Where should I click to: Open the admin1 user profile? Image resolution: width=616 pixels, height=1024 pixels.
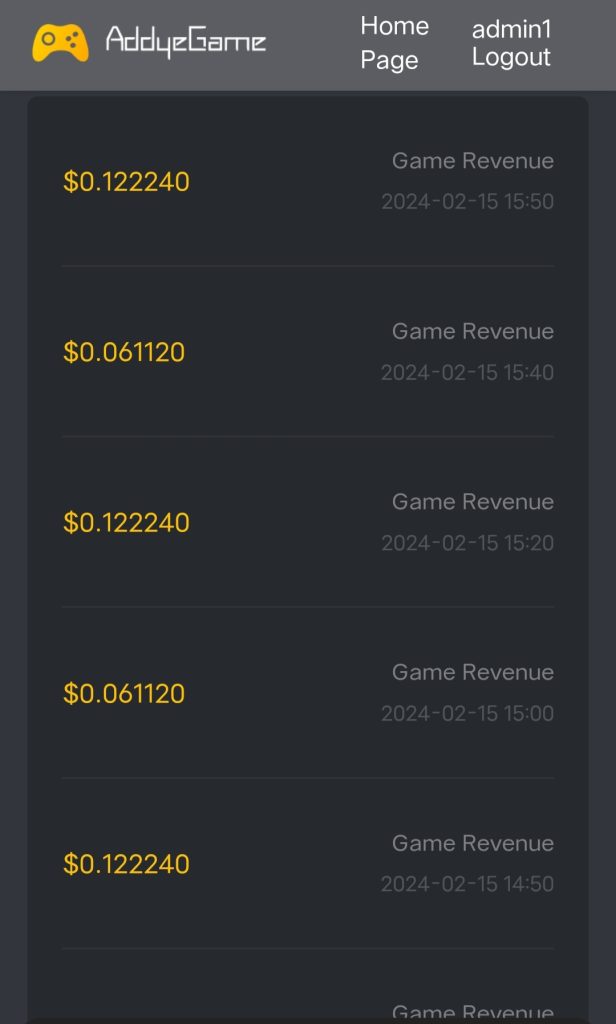[511, 29]
